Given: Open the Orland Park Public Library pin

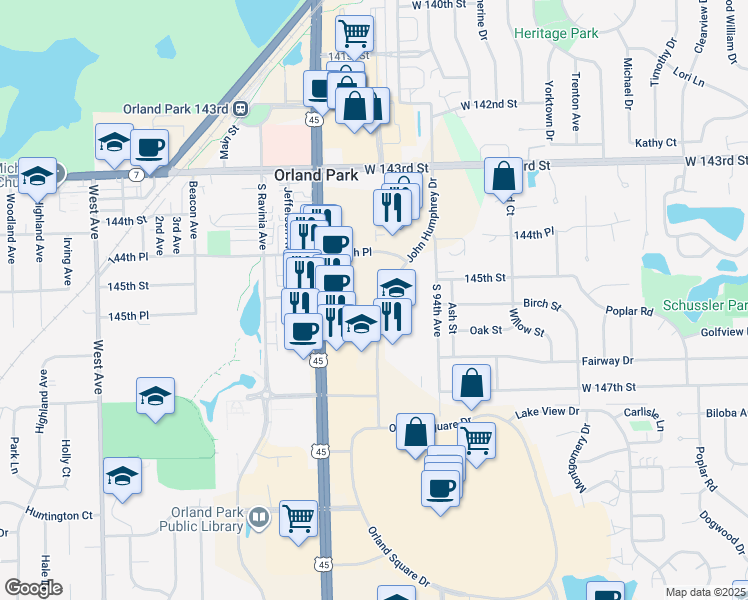Looking at the screenshot, I should click(x=260, y=517).
